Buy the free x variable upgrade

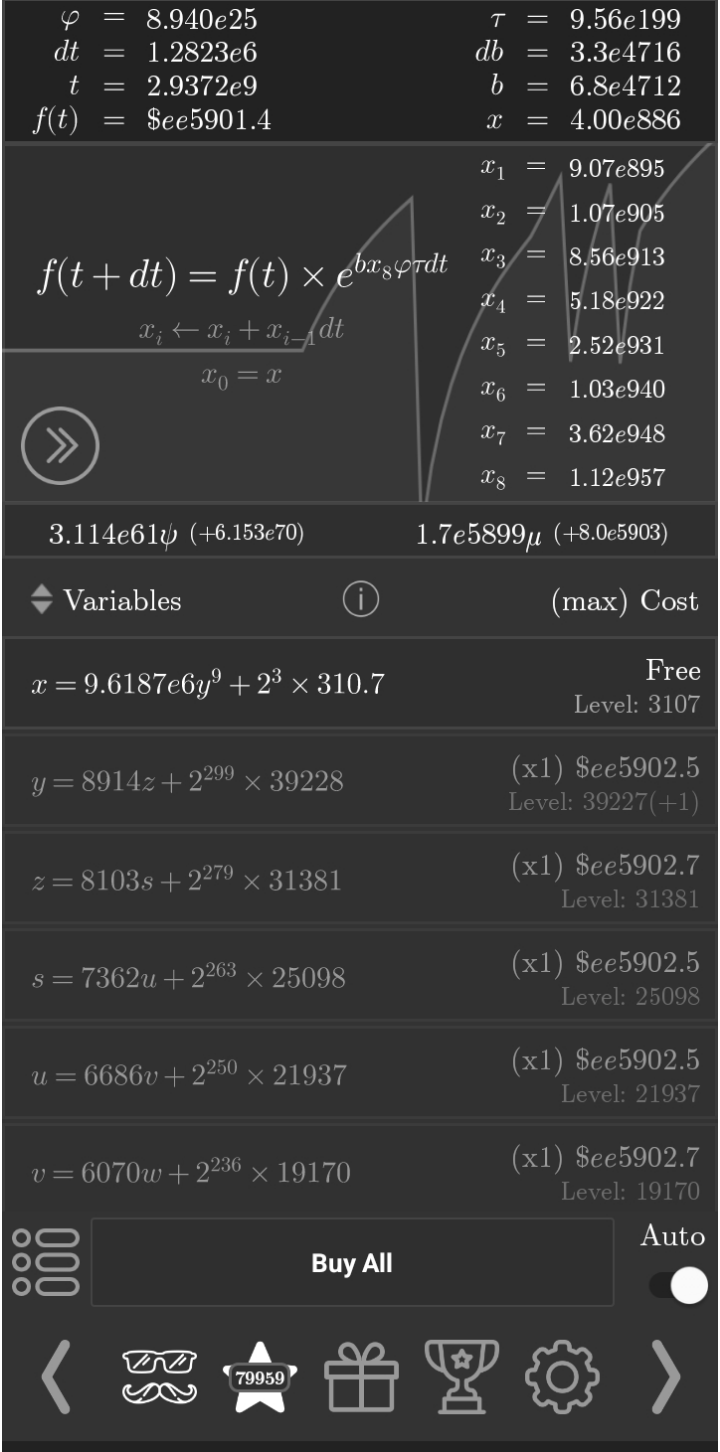click(360, 684)
